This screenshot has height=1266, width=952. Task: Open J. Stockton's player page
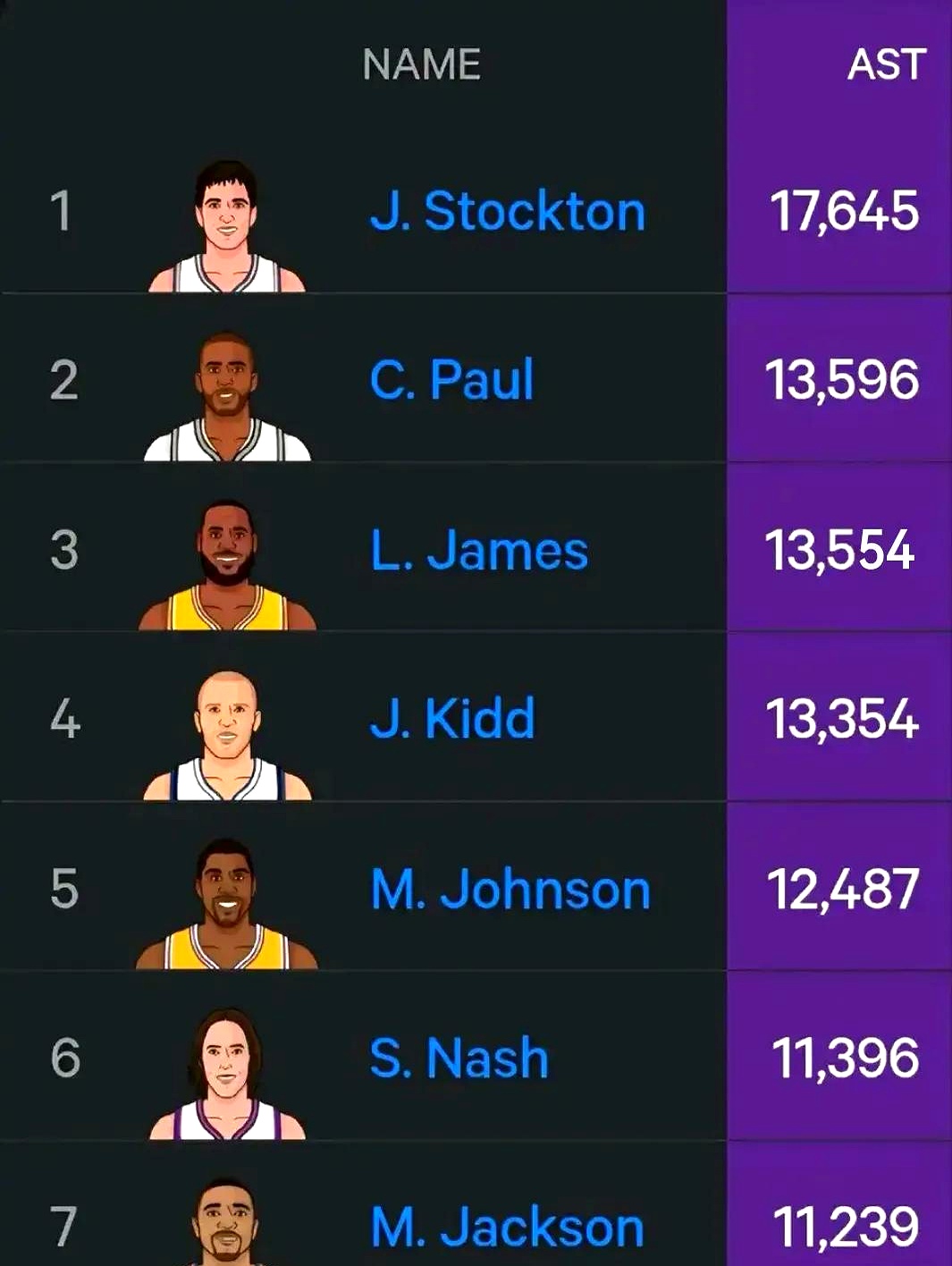point(507,212)
